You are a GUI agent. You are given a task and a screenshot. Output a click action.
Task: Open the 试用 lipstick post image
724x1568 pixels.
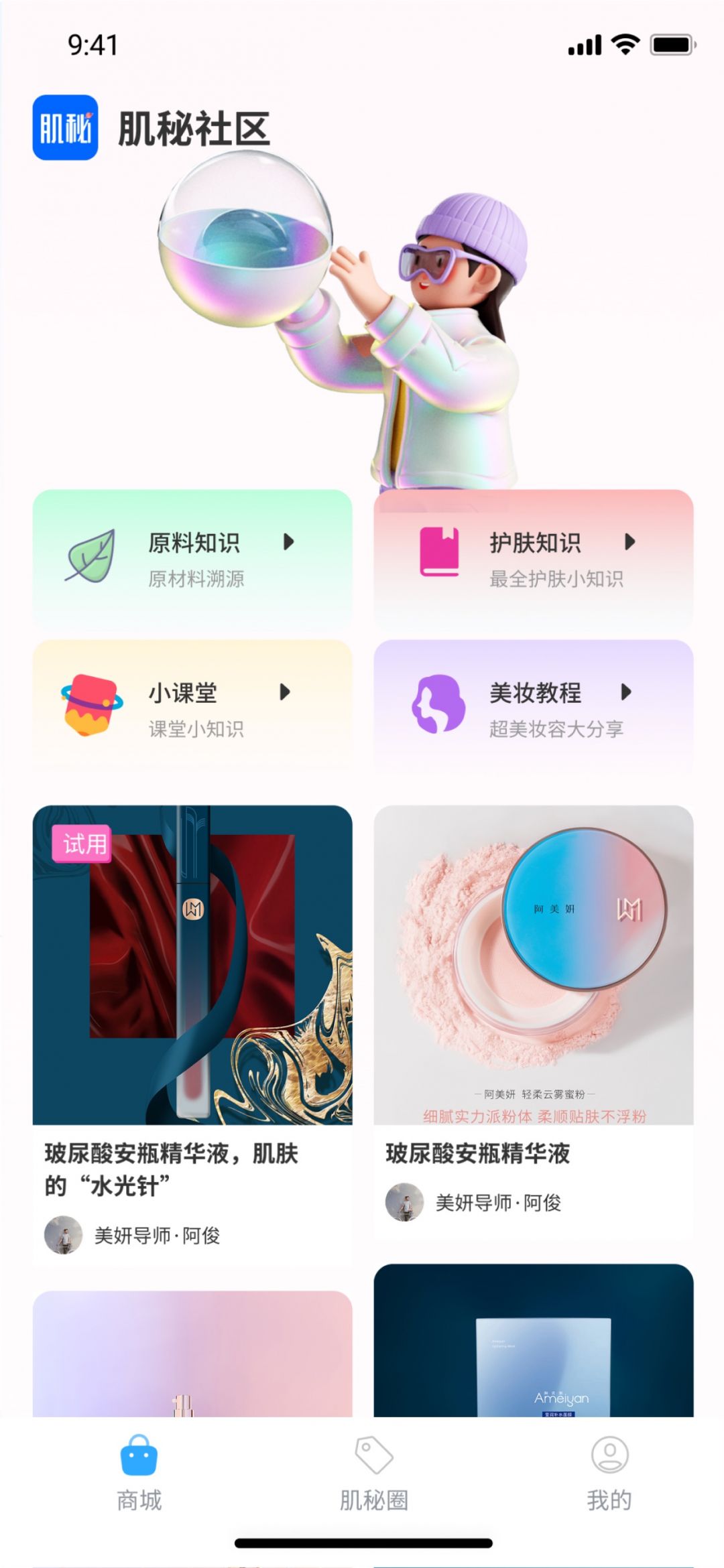click(192, 965)
